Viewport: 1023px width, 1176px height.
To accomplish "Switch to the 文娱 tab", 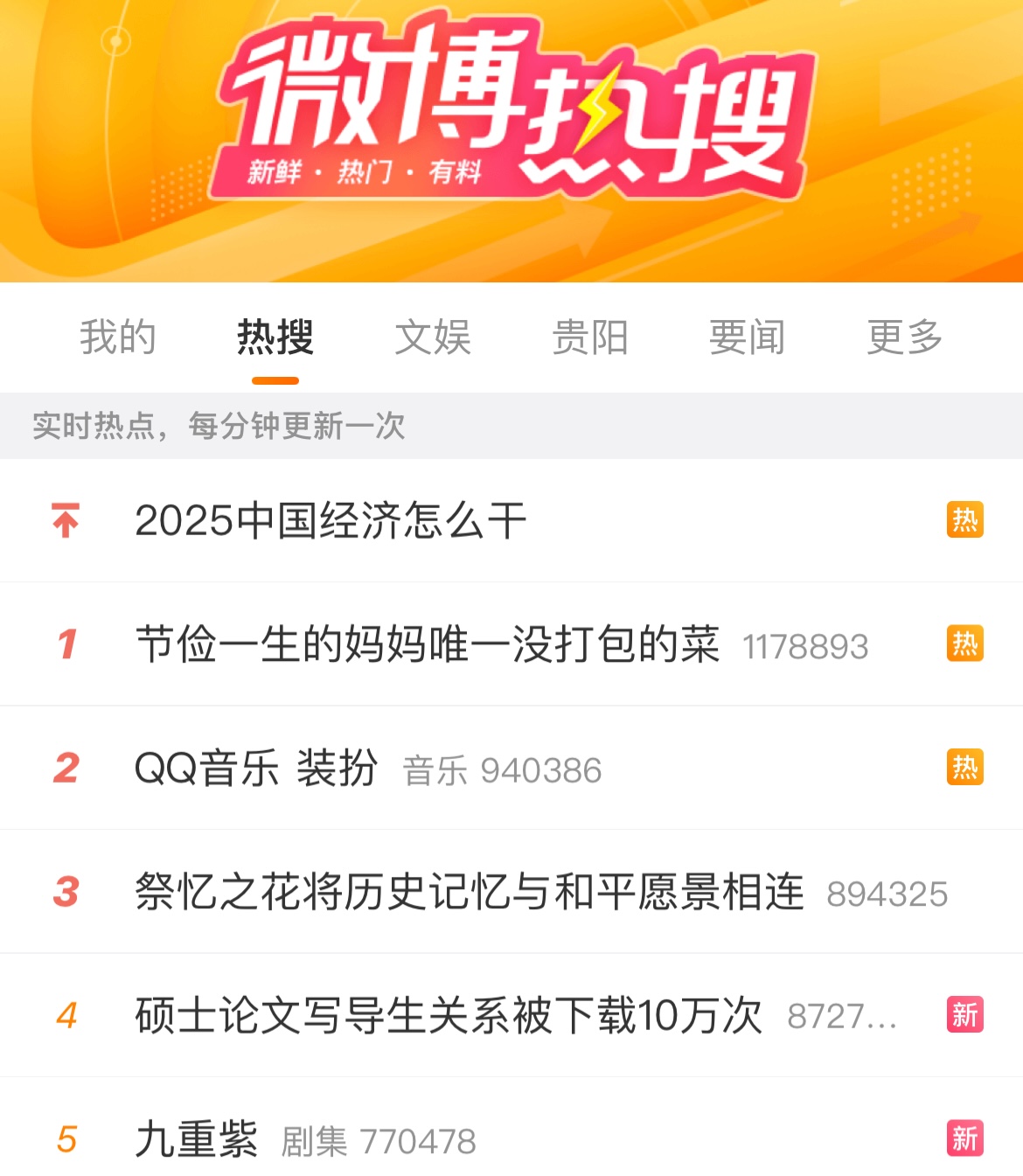I will point(433,337).
